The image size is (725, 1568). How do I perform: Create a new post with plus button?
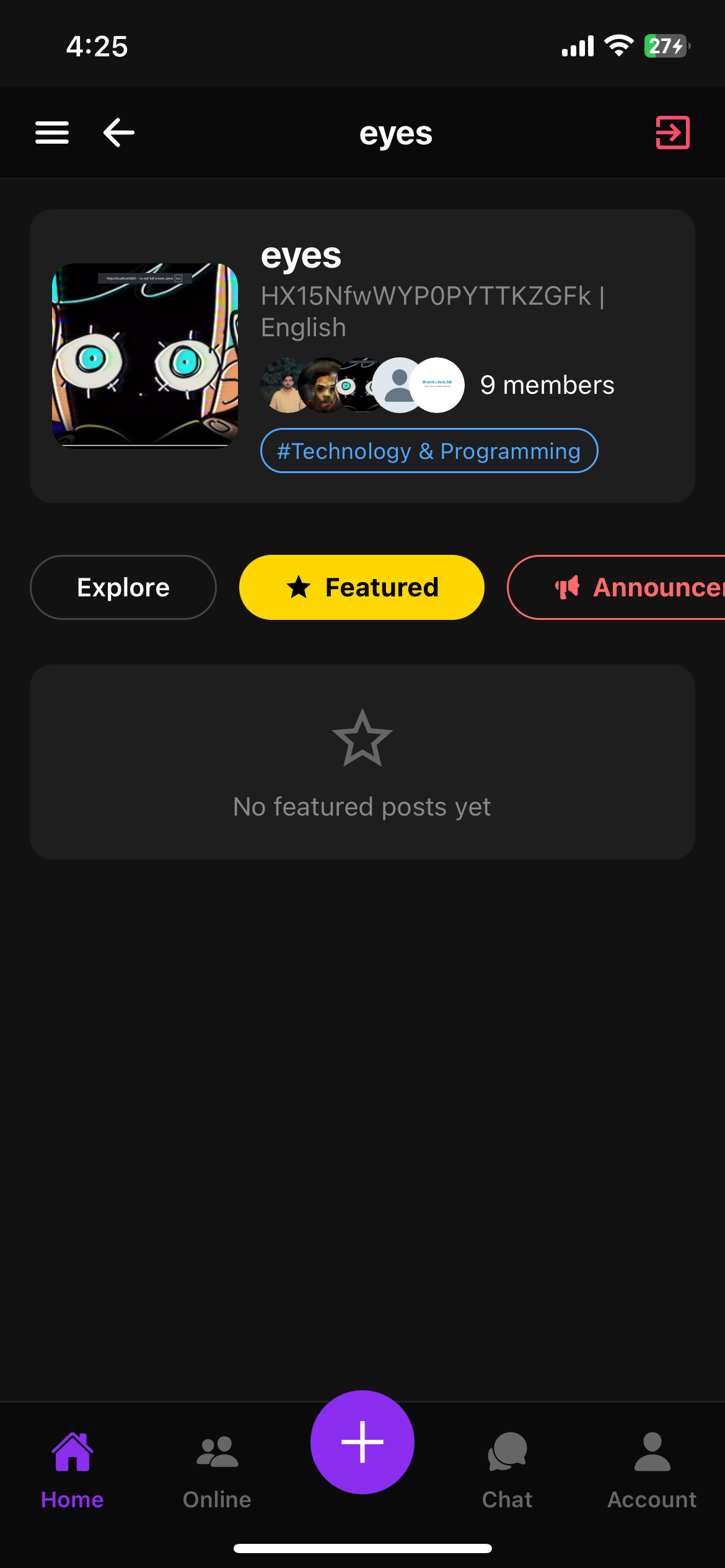362,1442
